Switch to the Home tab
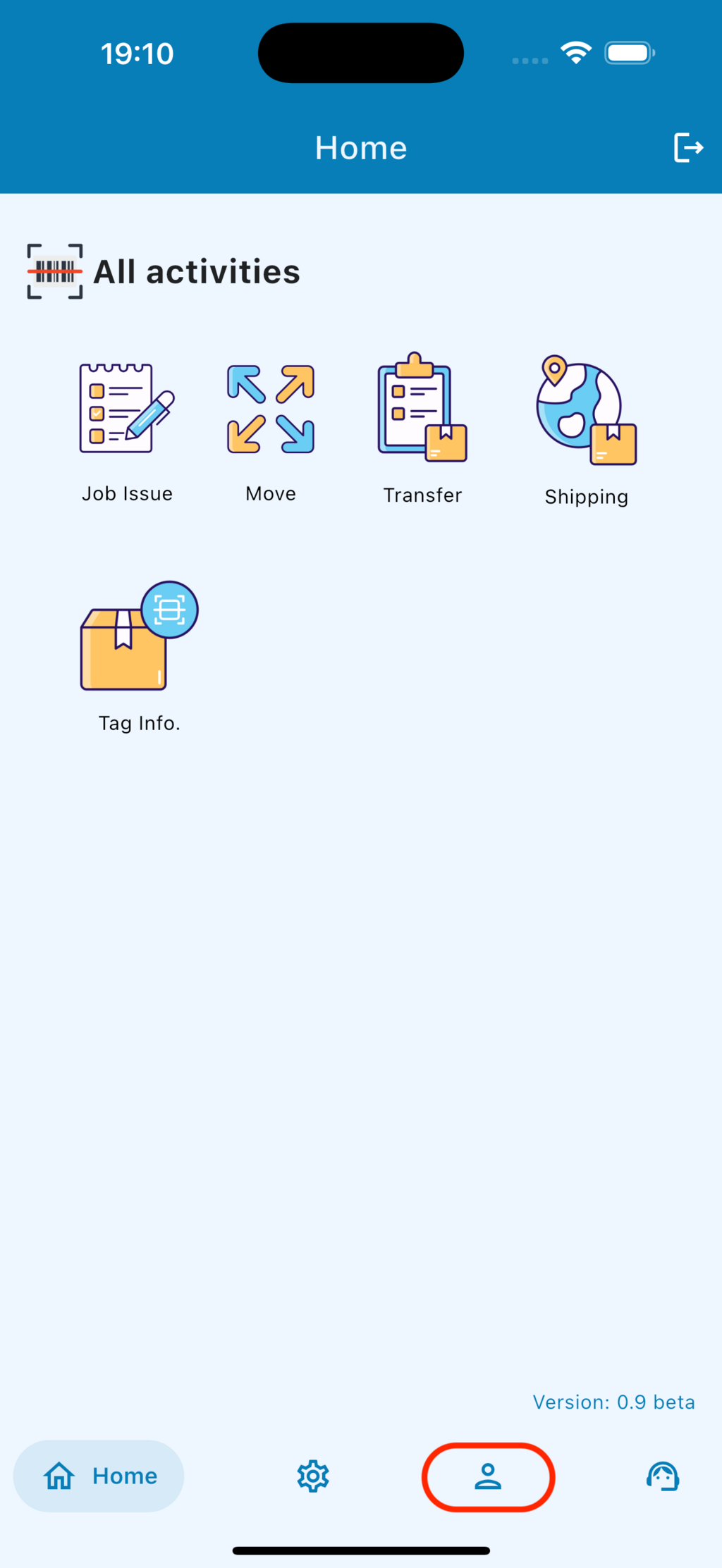The image size is (722, 1568). click(99, 1476)
